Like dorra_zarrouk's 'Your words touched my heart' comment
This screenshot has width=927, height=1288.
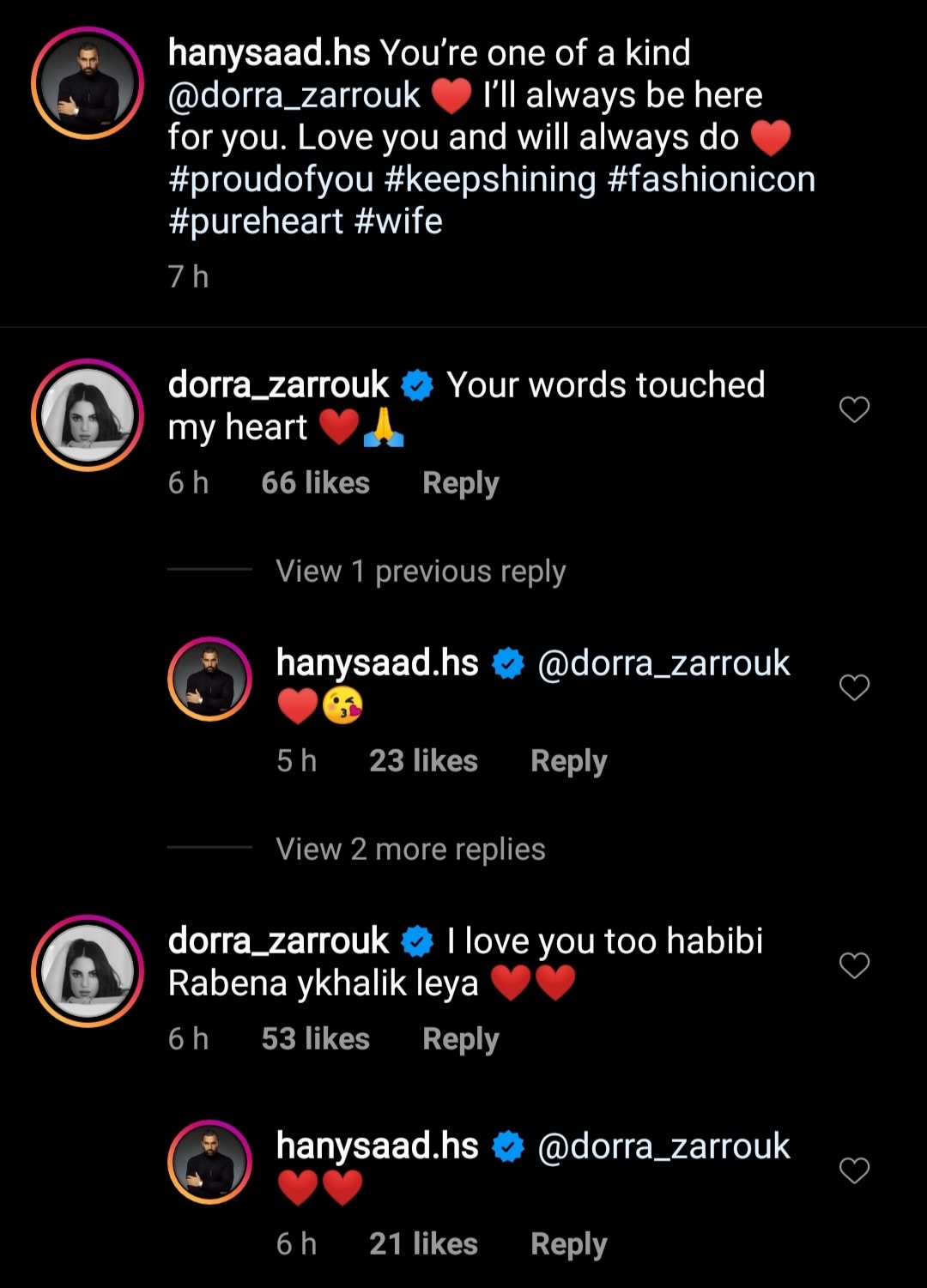coord(854,409)
